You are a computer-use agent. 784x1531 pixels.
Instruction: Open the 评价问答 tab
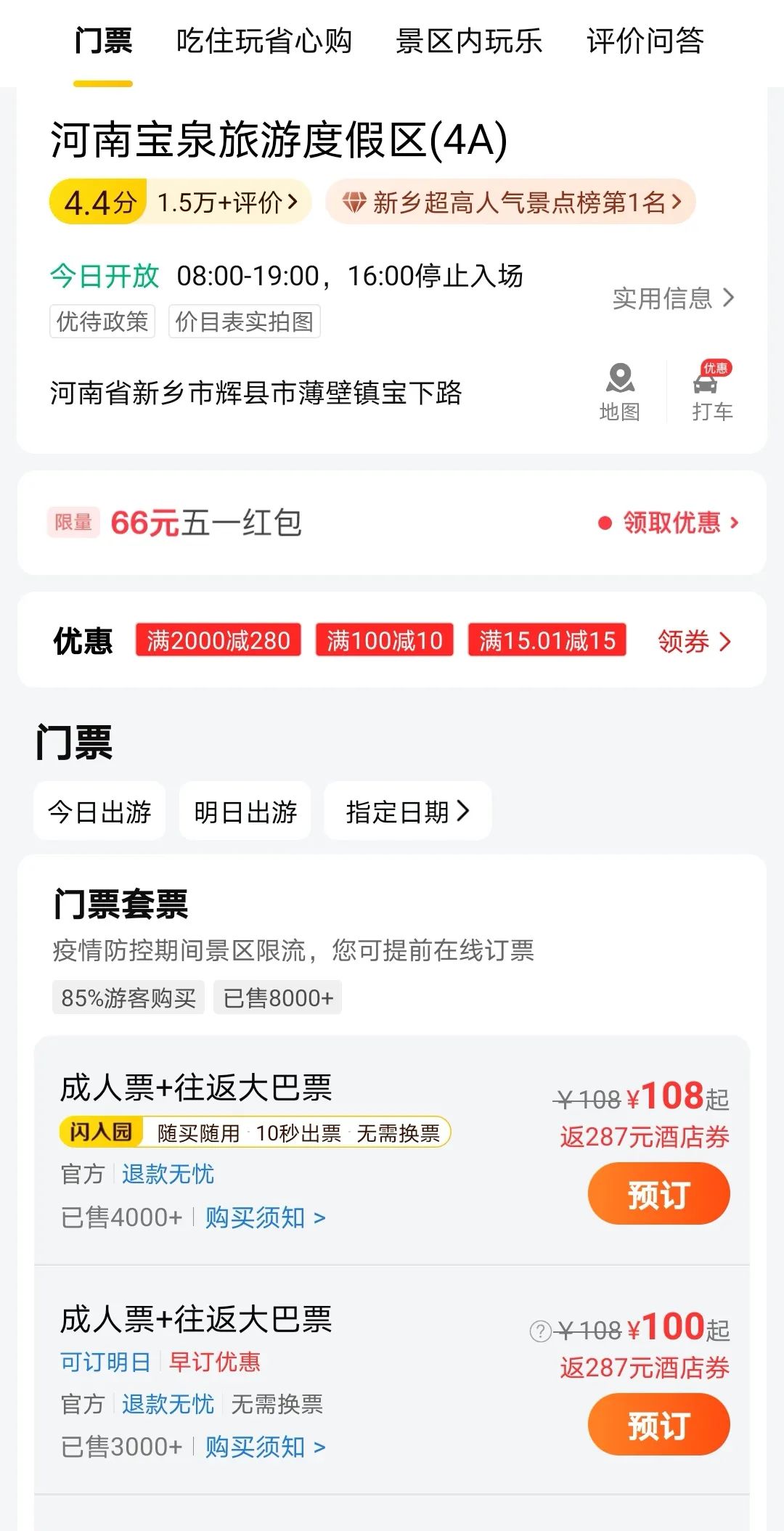(645, 41)
